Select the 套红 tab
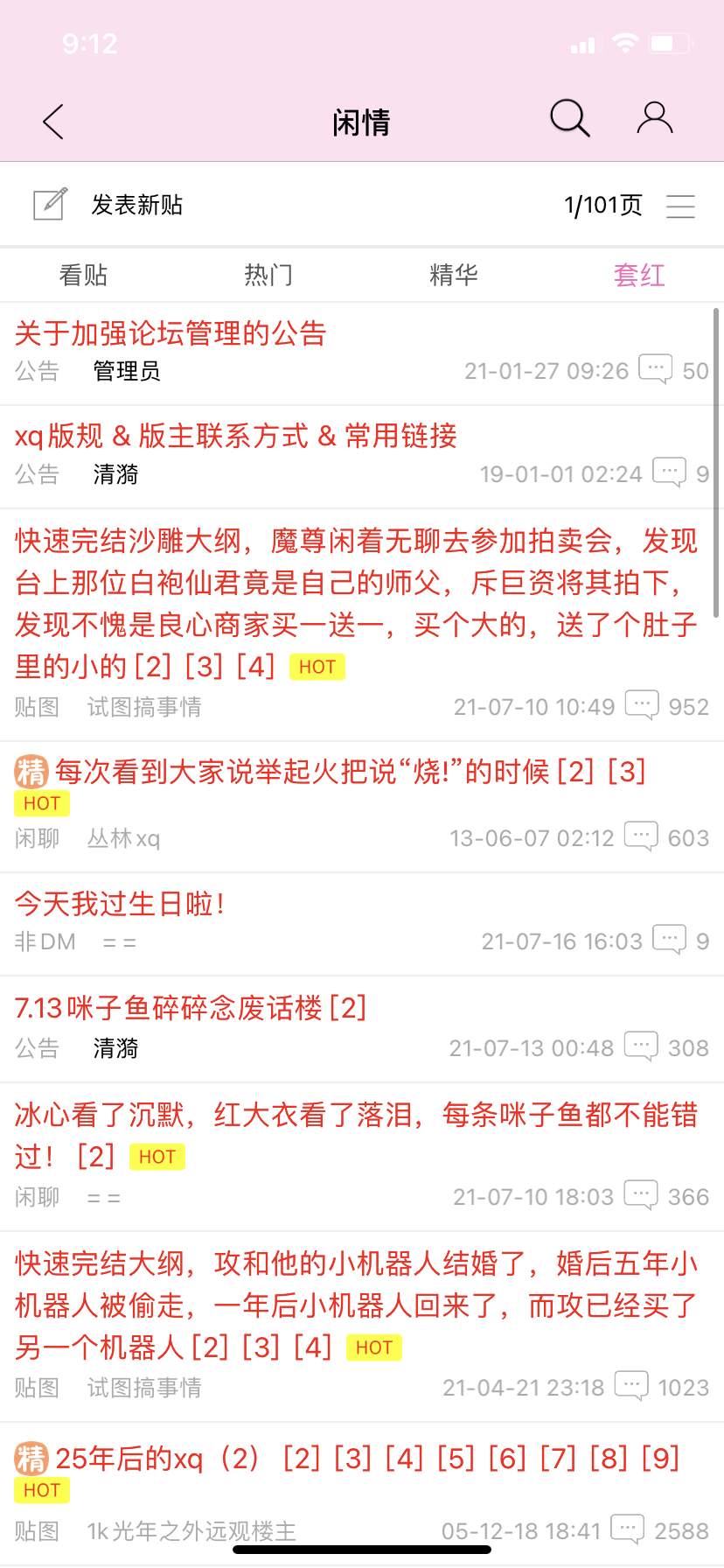The image size is (724, 1568). point(638,275)
